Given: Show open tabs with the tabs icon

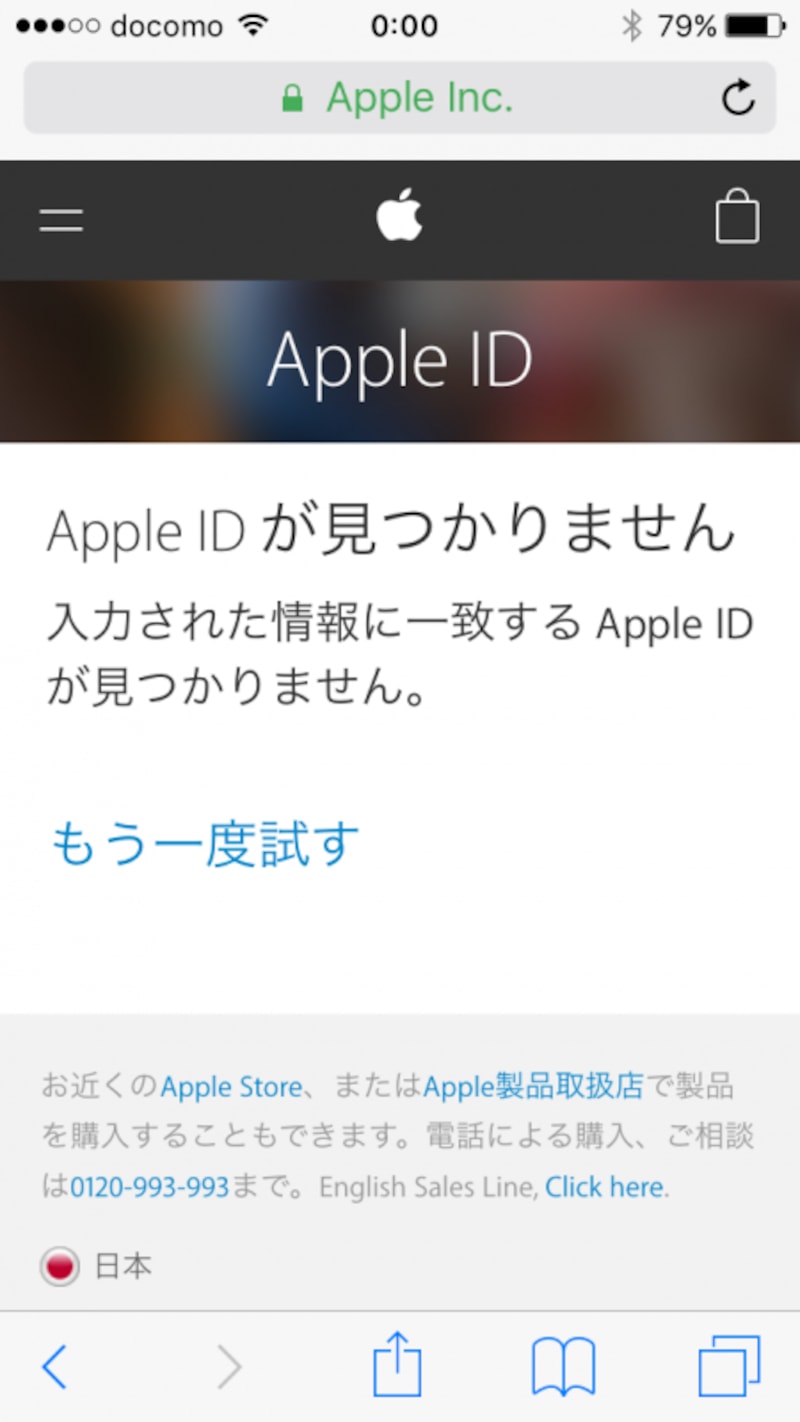Looking at the screenshot, I should click(x=728, y=1364).
